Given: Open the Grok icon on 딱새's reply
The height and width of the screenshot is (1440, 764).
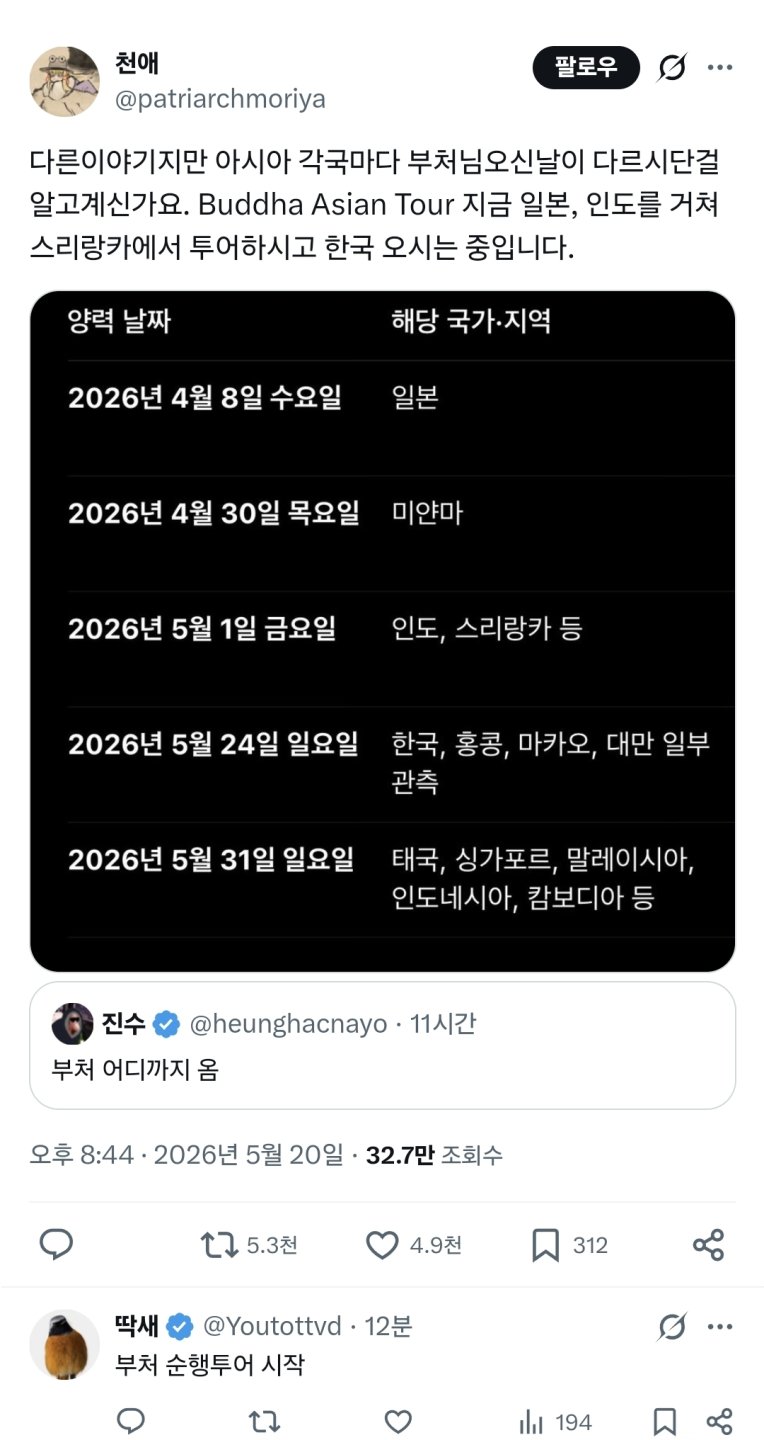Looking at the screenshot, I should click(672, 1327).
